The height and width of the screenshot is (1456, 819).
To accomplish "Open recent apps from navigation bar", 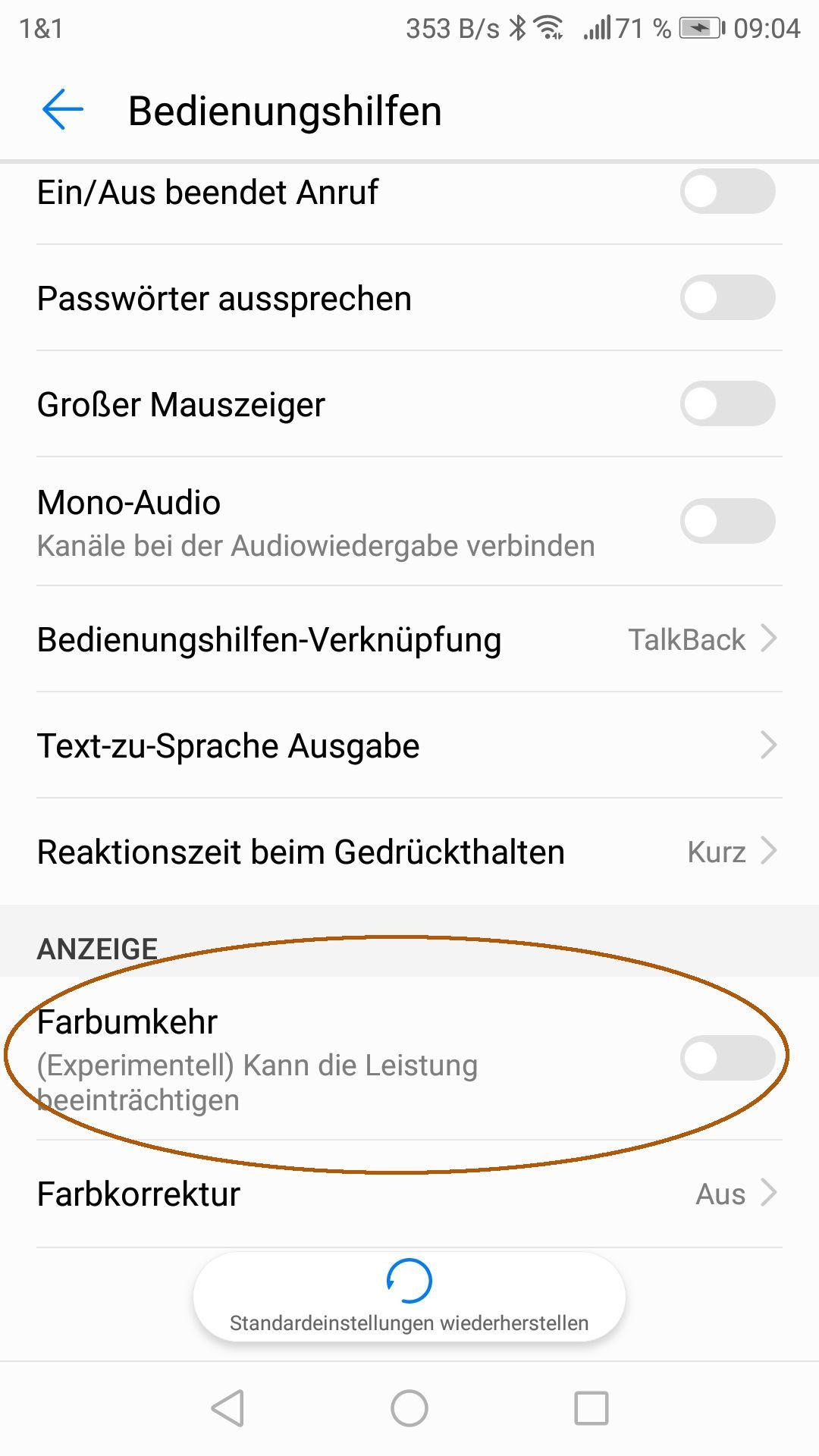I will tap(591, 1409).
